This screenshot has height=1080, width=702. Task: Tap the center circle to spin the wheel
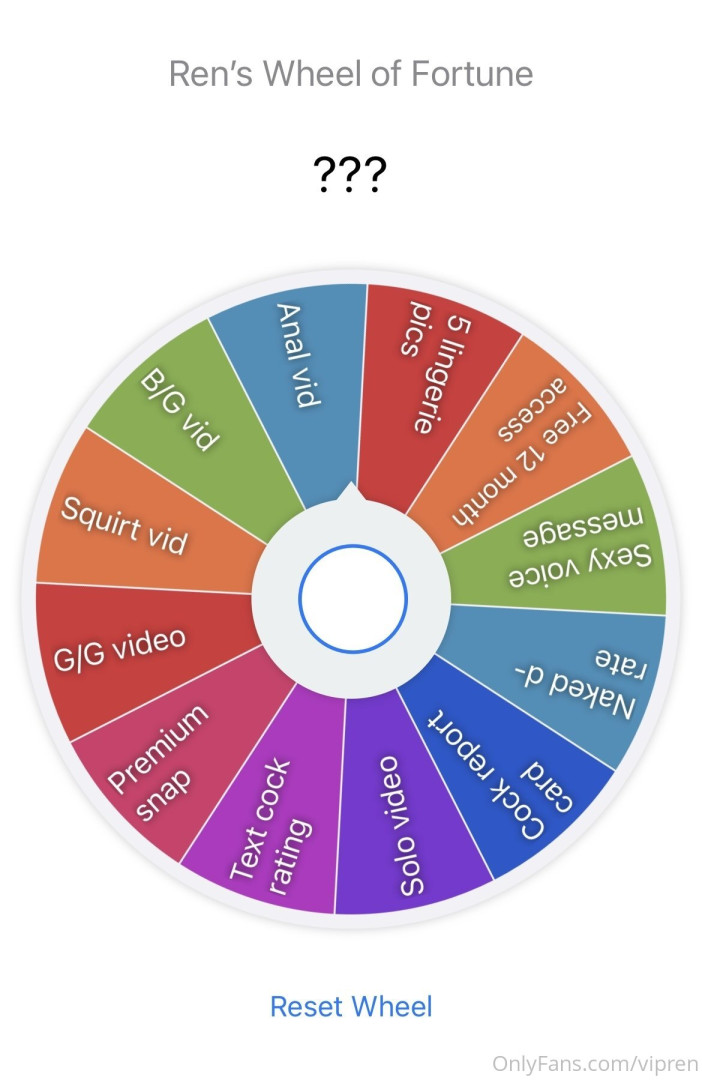coord(353,598)
